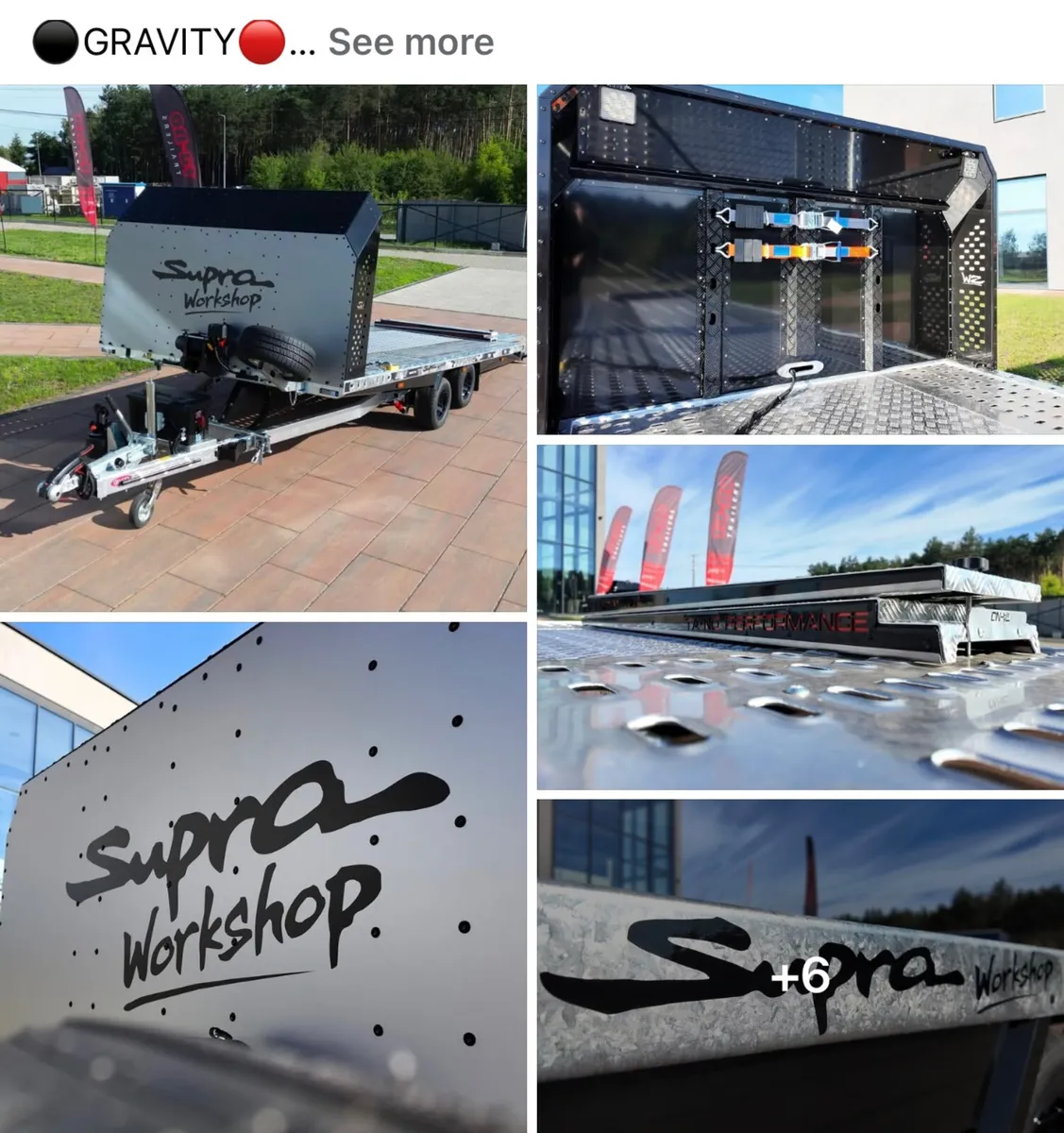The width and height of the screenshot is (1064, 1133).
Task: View the +6 more photos tile
Action: (x=800, y=965)
